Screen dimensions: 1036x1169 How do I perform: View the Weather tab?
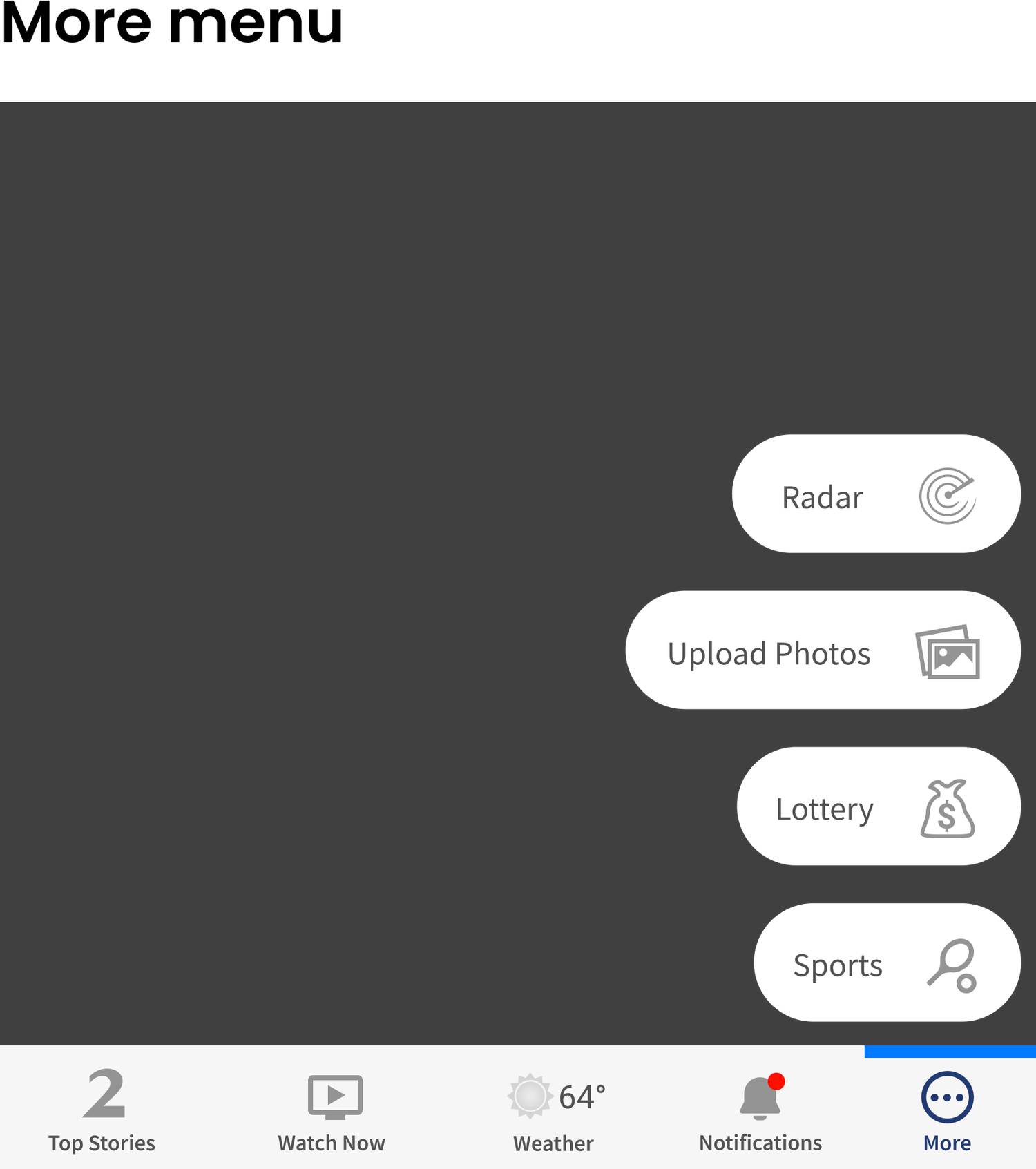[x=554, y=1110]
